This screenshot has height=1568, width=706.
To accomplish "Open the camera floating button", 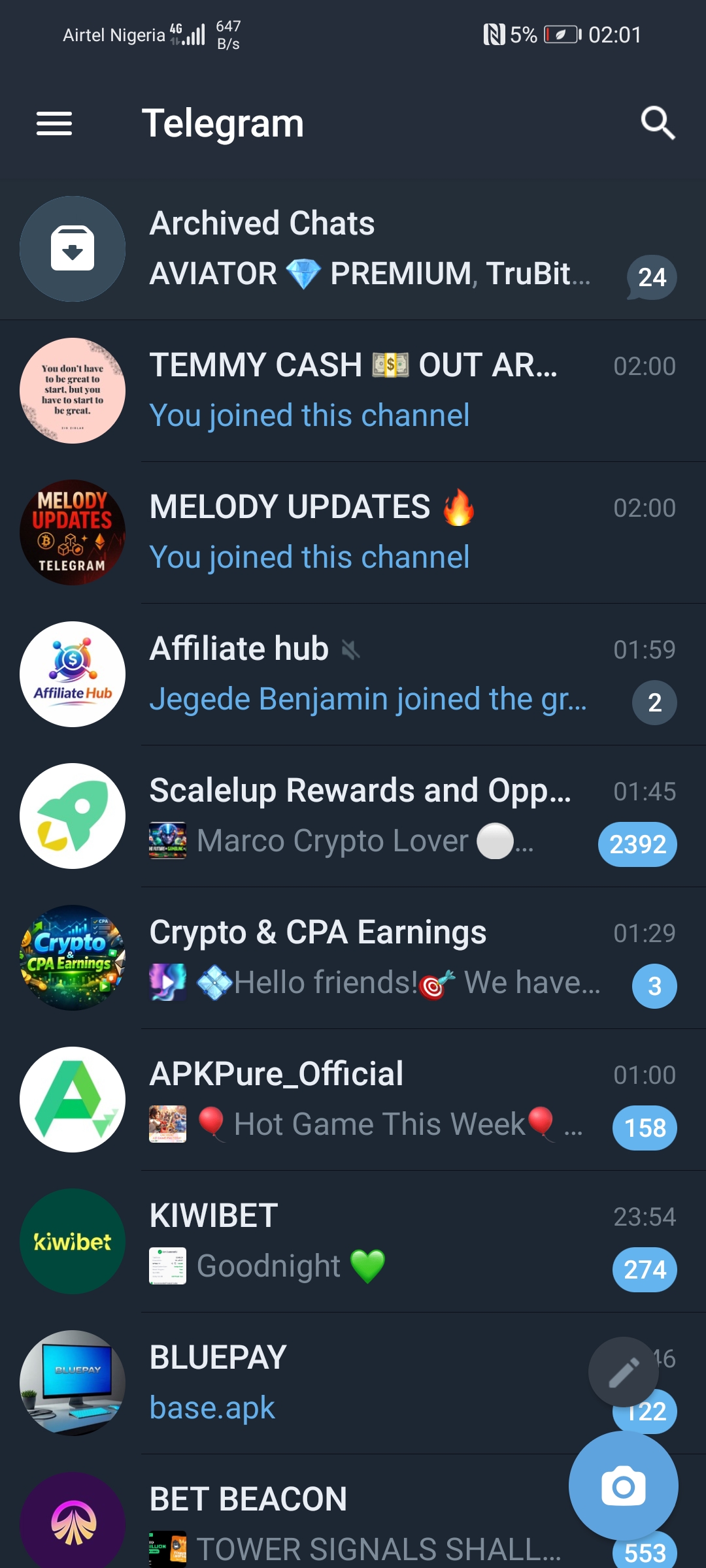I will pos(624,1486).
